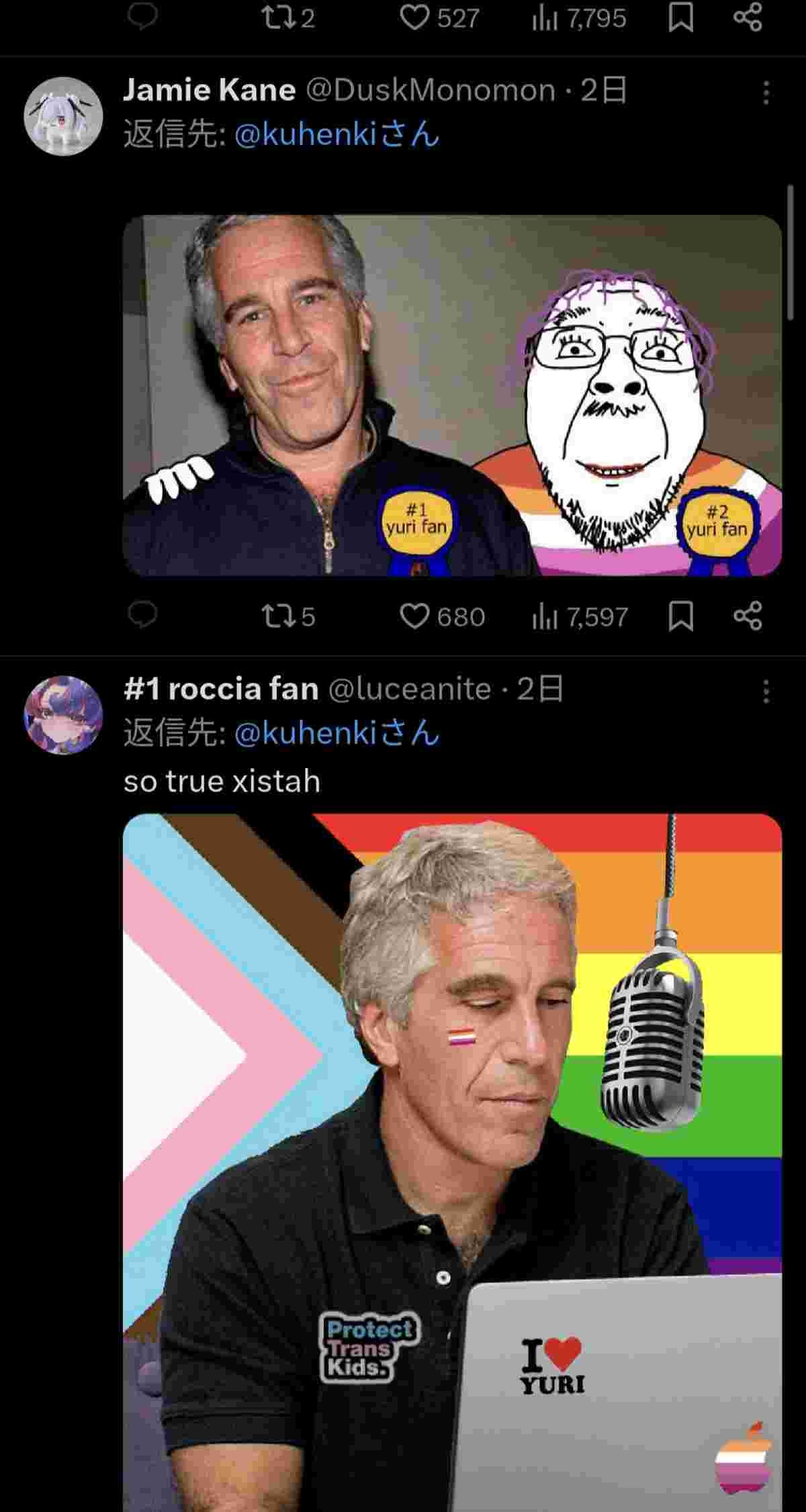The width and height of the screenshot is (806, 1512).
Task: Open overflow menu on #1 roccia fan's reply
Action: (766, 692)
